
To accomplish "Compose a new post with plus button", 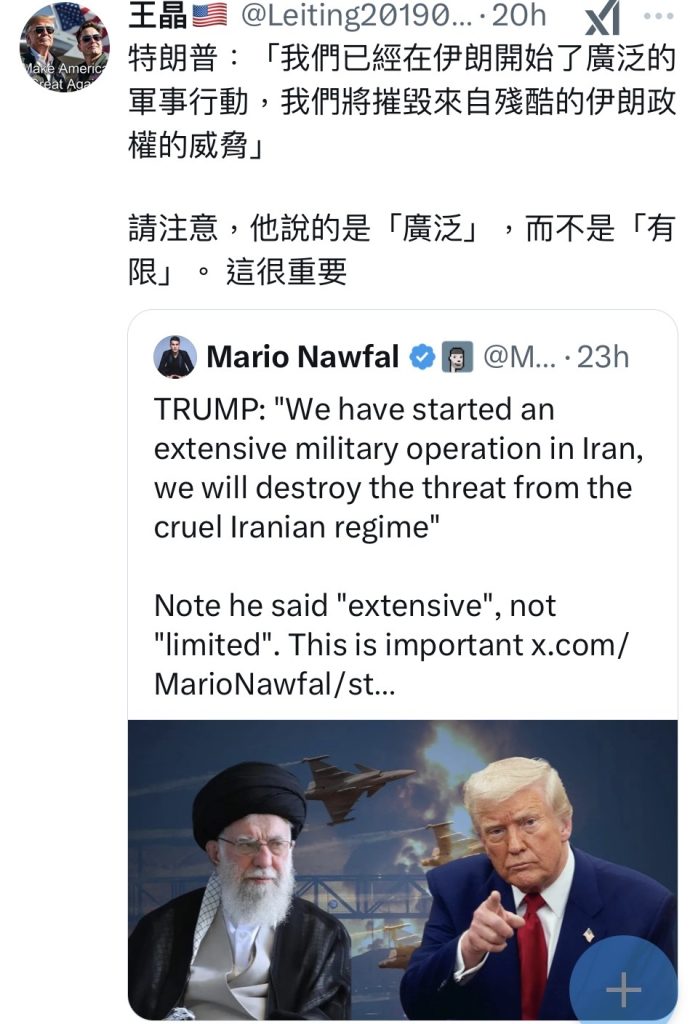I will coord(623,989).
